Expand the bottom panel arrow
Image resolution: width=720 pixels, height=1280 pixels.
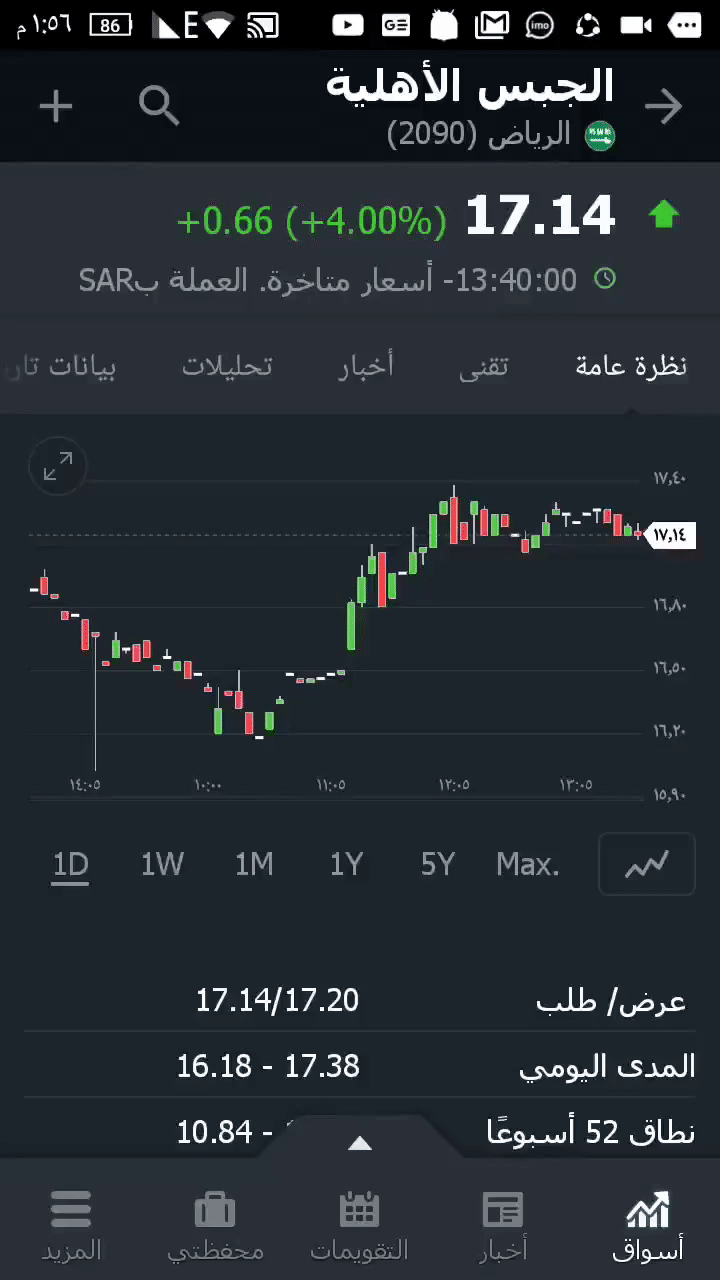tap(360, 1144)
